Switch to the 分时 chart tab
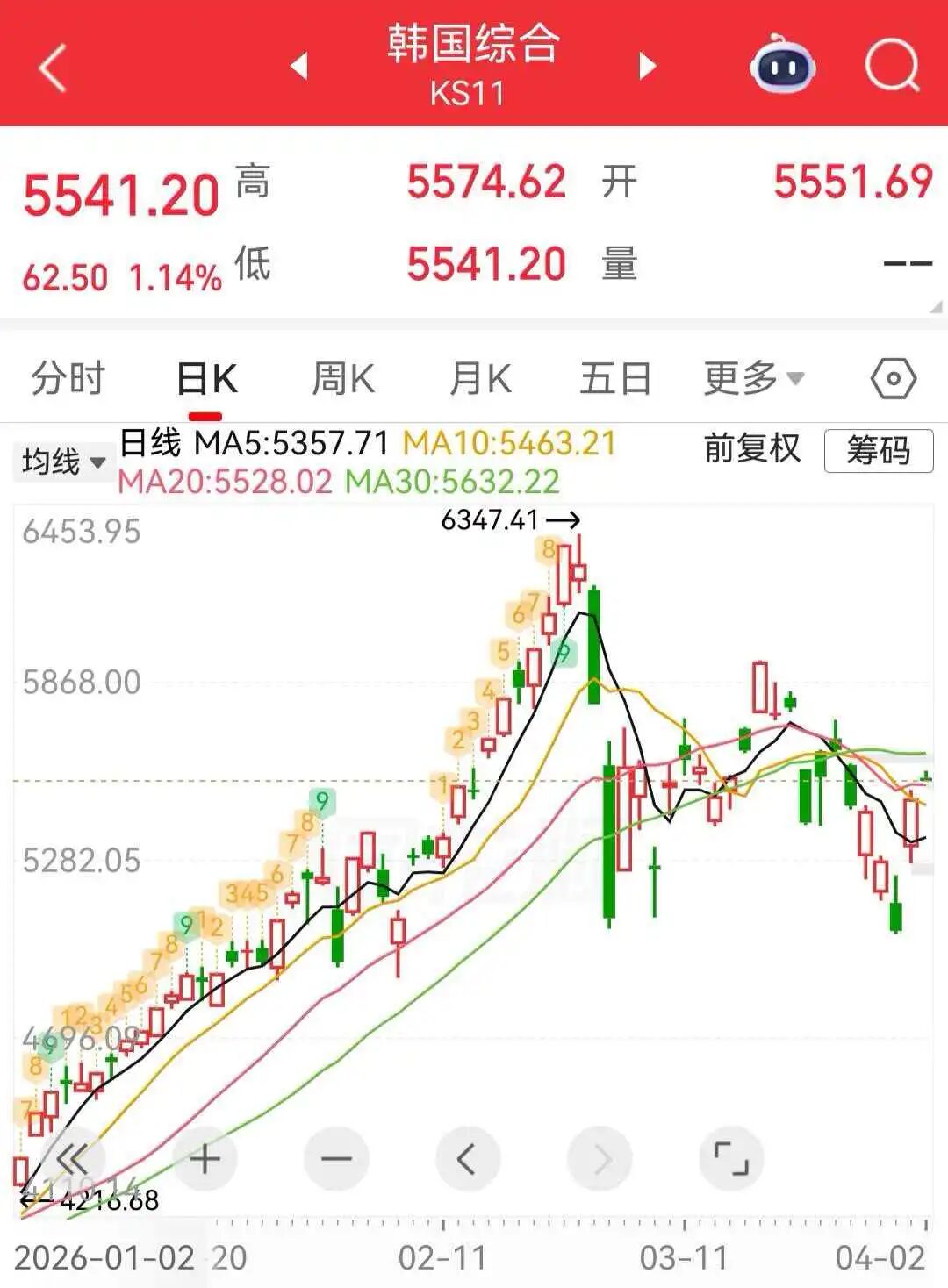The width and height of the screenshot is (948, 1288). coord(68,379)
